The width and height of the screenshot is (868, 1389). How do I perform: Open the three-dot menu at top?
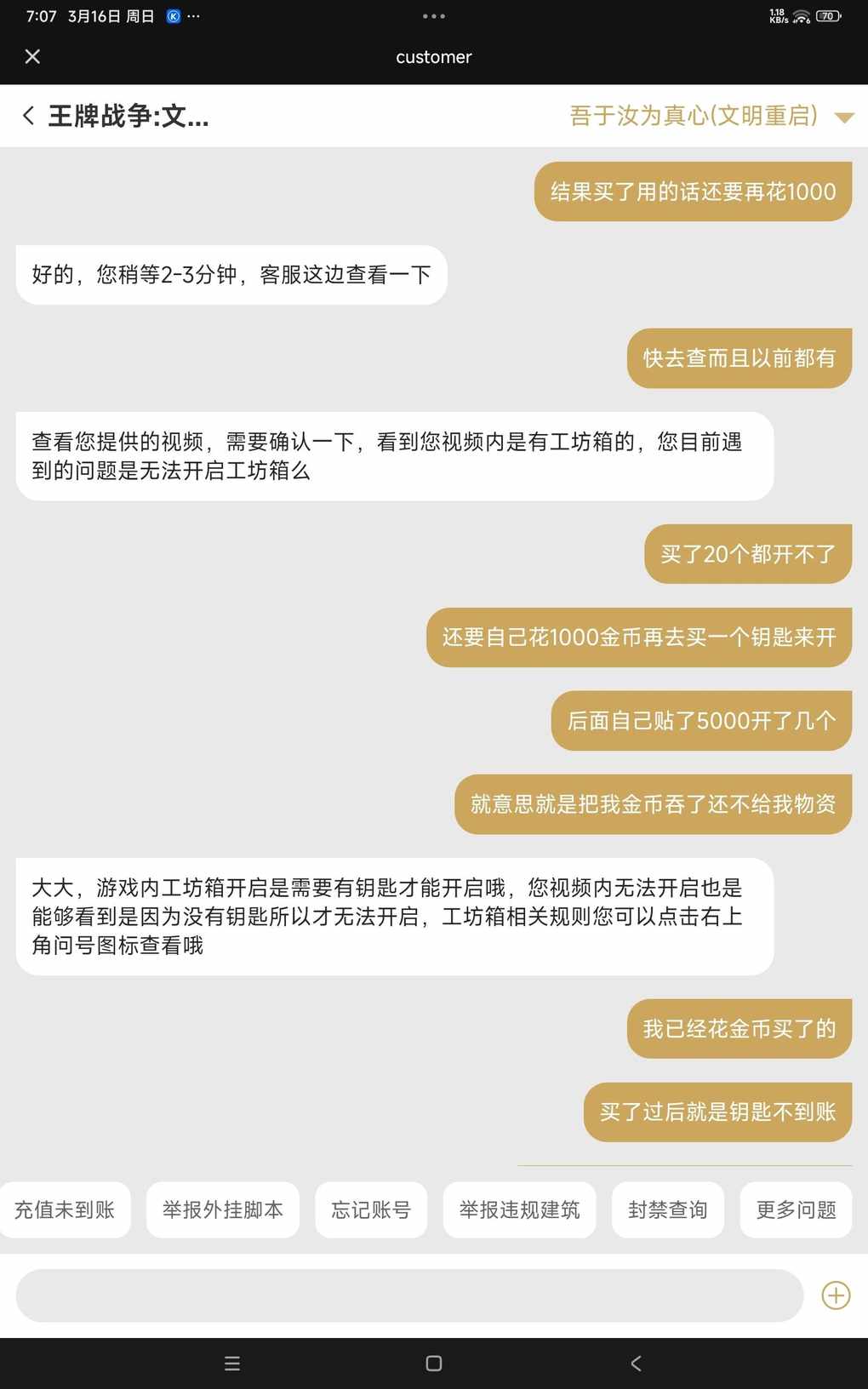point(434,16)
